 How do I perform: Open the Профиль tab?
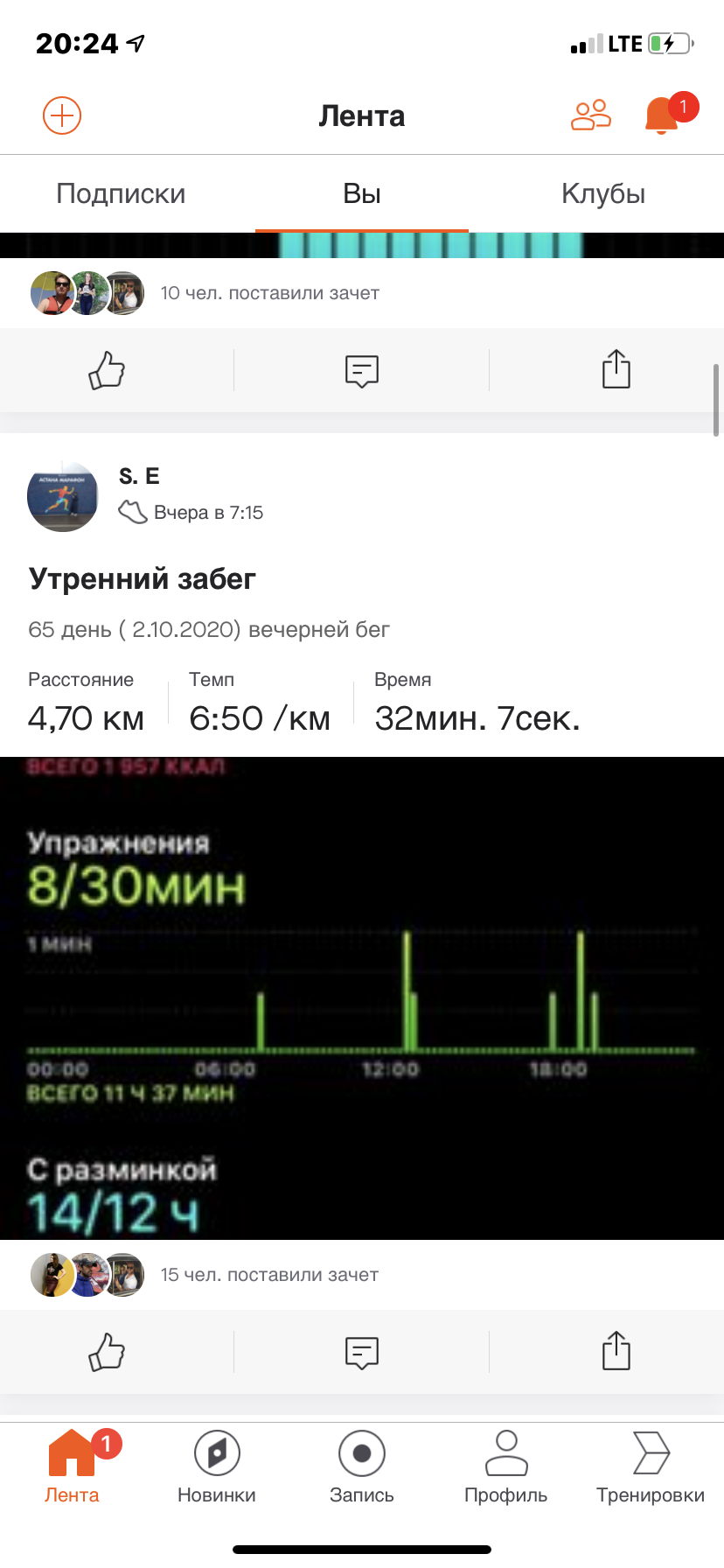click(x=506, y=1466)
